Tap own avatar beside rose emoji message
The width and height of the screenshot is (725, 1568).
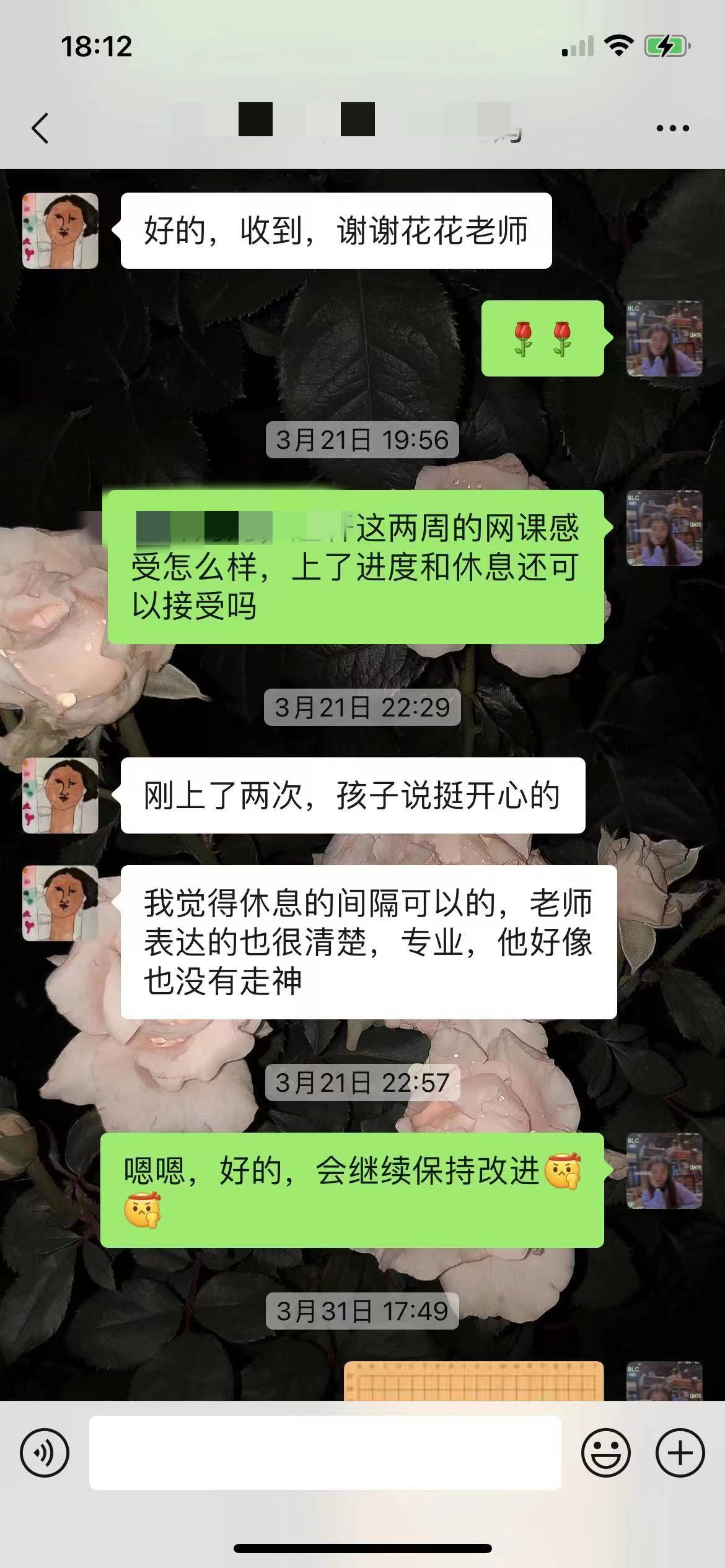(x=664, y=338)
